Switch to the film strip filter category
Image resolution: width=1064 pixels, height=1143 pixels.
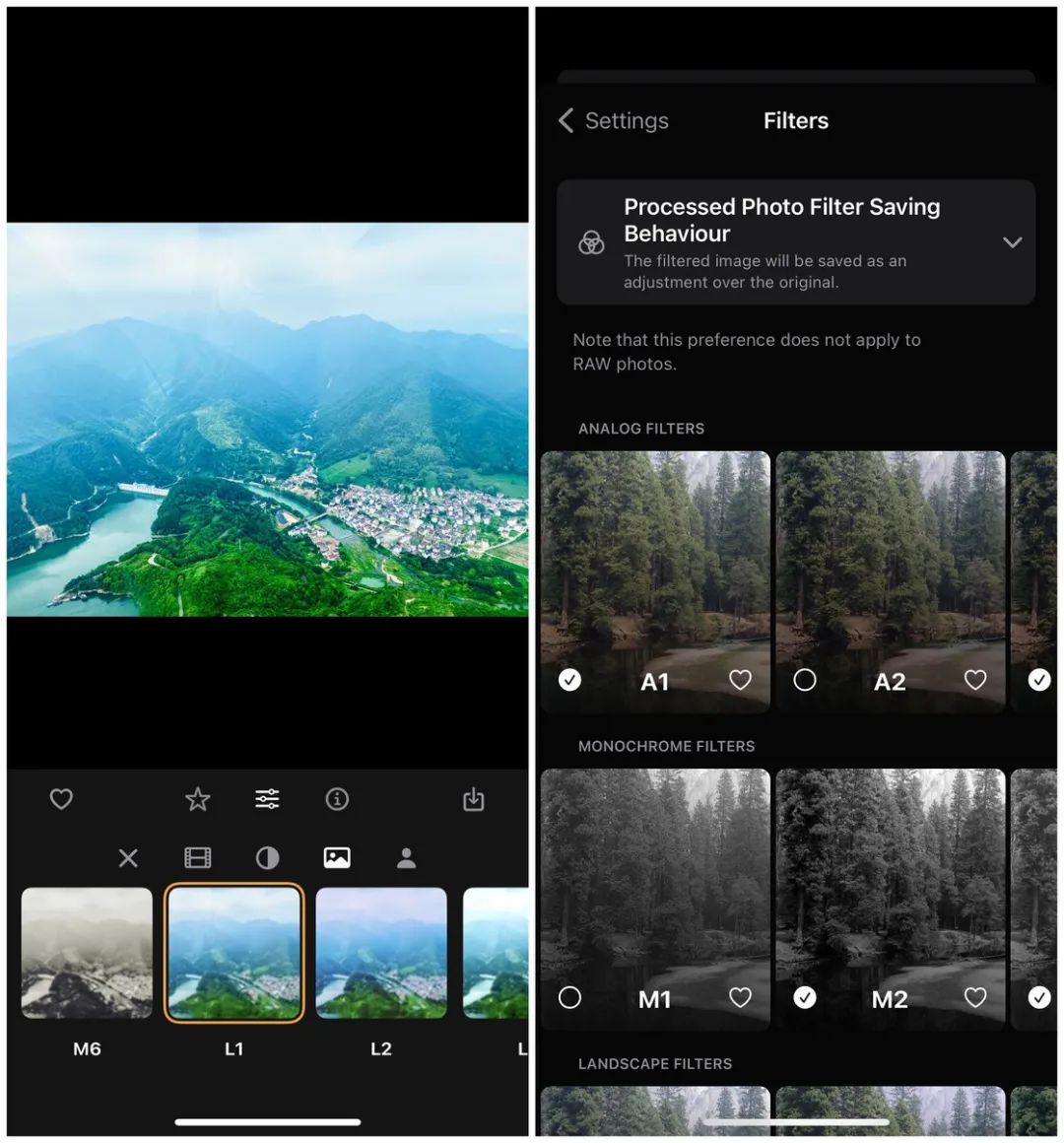[198, 858]
